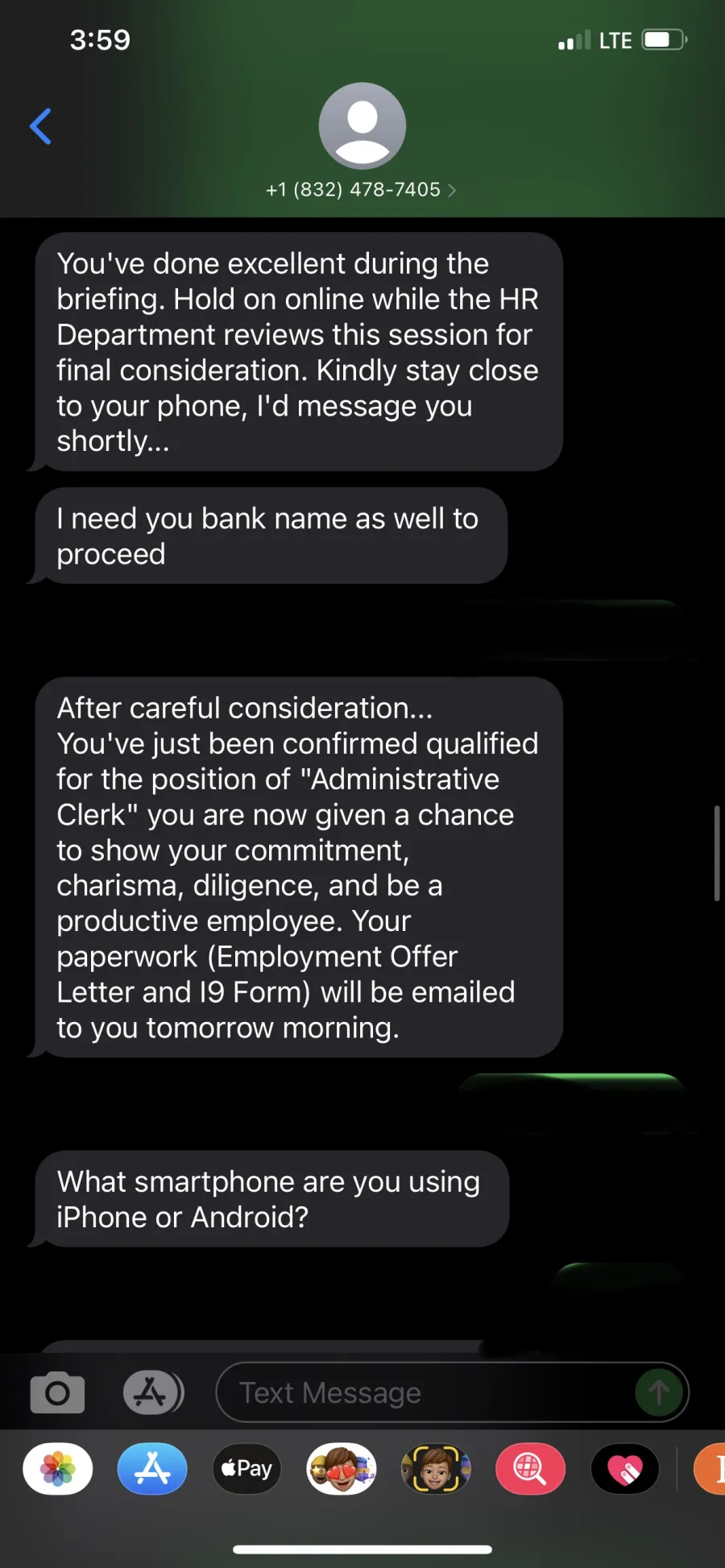The width and height of the screenshot is (725, 1568).
Task: Open contact details for +1 (832) 478-7405
Action: 362,189
